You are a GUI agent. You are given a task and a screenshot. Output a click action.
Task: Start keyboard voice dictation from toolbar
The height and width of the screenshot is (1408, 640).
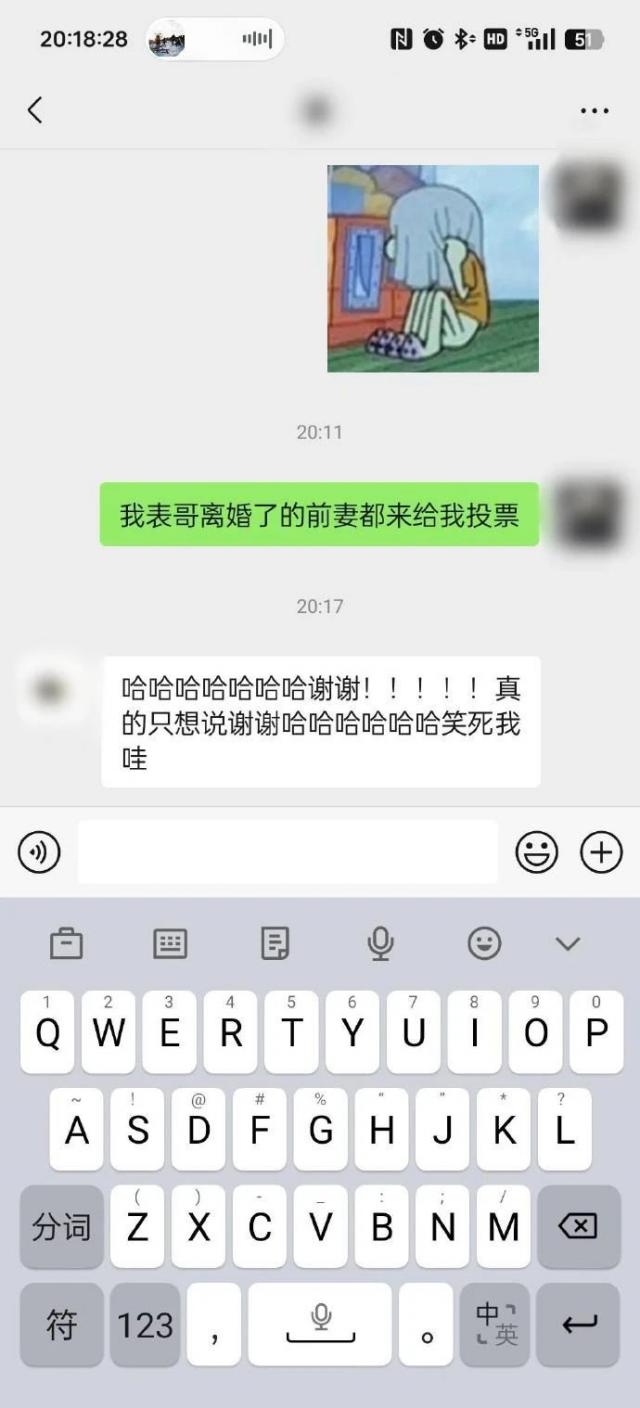click(380, 943)
